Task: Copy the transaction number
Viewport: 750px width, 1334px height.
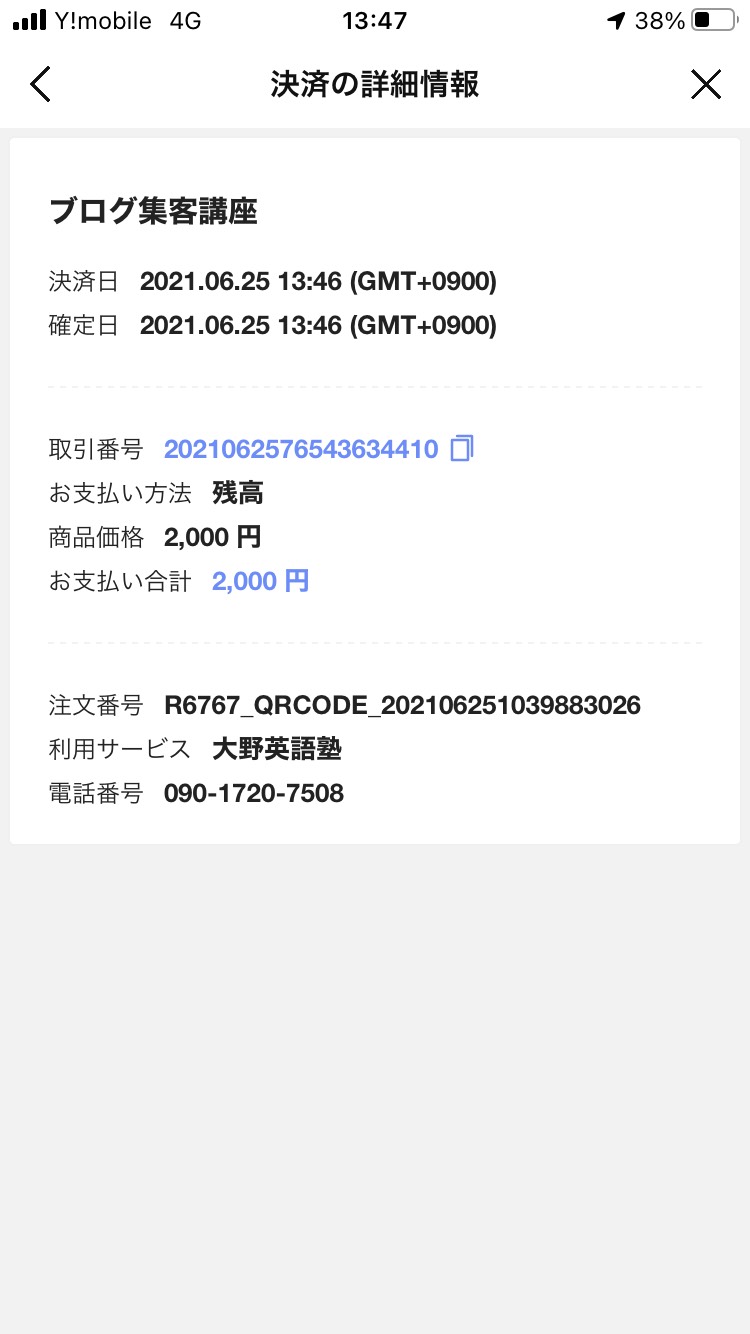Action: [x=461, y=449]
